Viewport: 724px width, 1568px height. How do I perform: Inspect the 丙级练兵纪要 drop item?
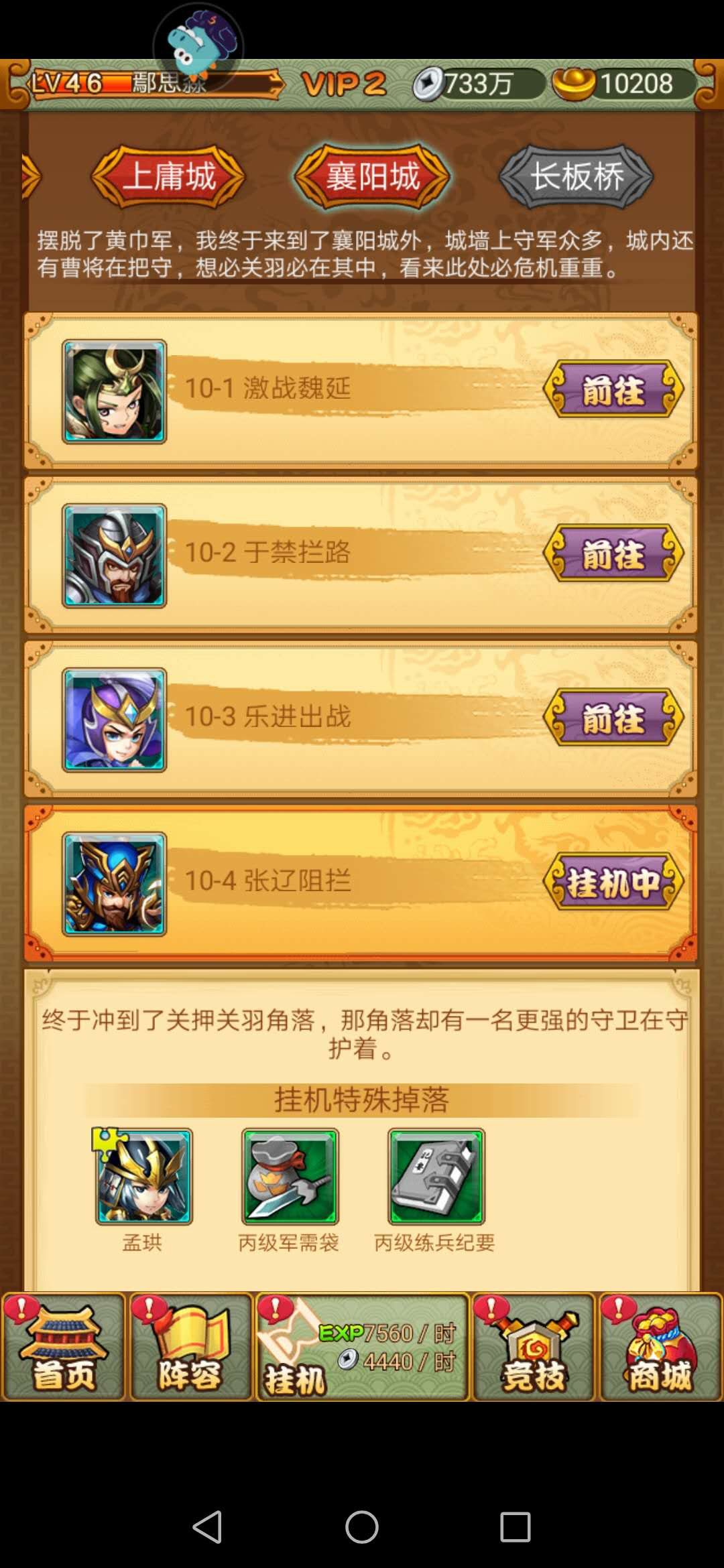436,1177
